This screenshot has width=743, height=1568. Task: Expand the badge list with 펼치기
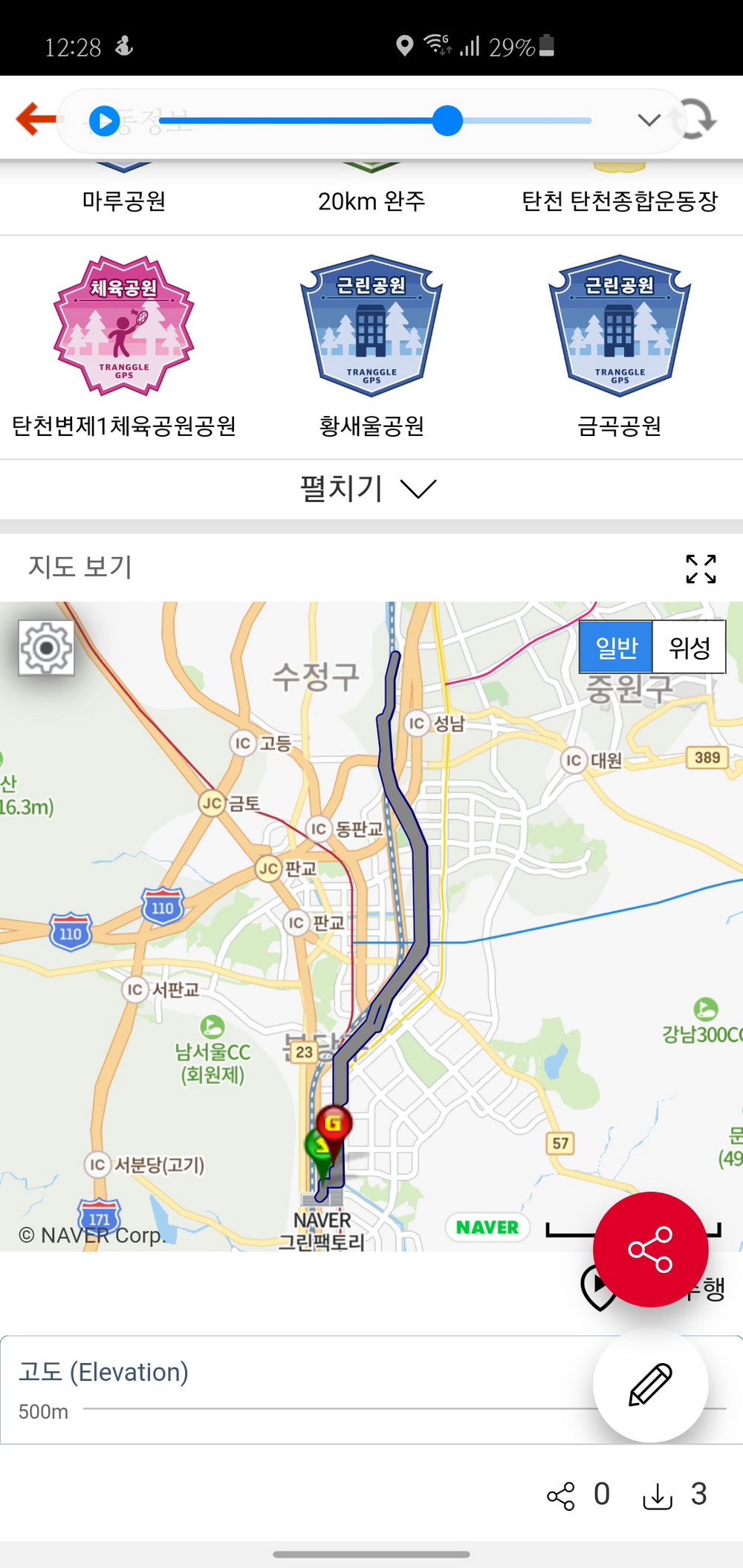coord(369,489)
